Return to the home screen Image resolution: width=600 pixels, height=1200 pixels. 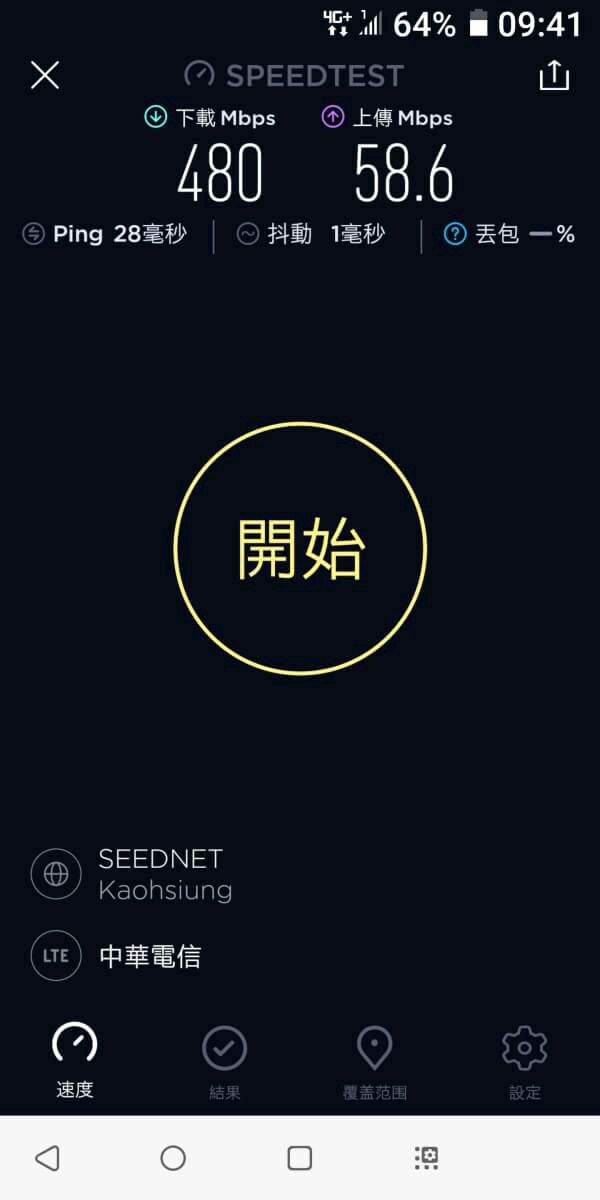(173, 1158)
